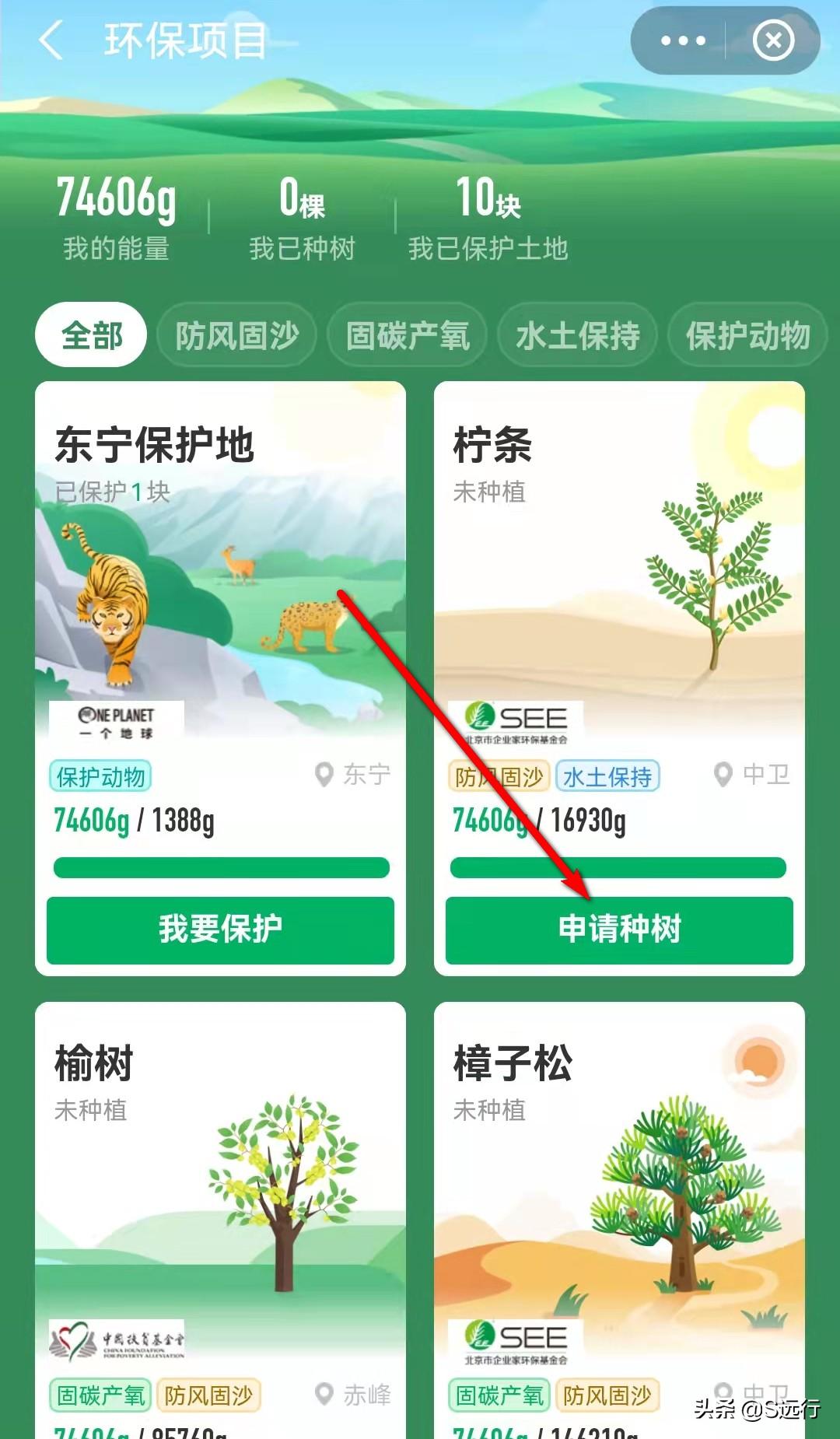
Task: Open the 榆树 tree card
Action: point(220,1198)
